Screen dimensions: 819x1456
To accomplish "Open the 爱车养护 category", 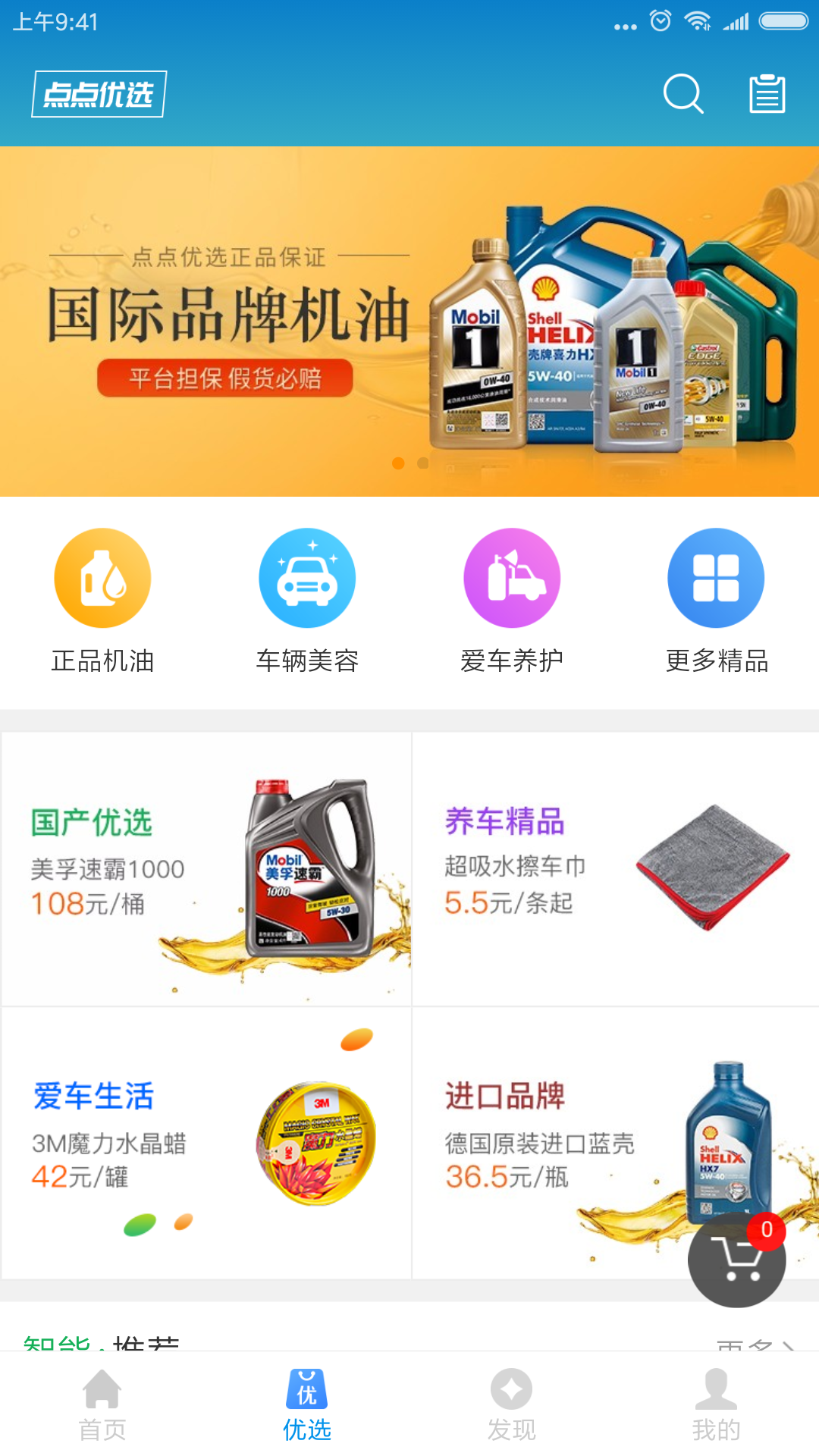I will 512,601.
